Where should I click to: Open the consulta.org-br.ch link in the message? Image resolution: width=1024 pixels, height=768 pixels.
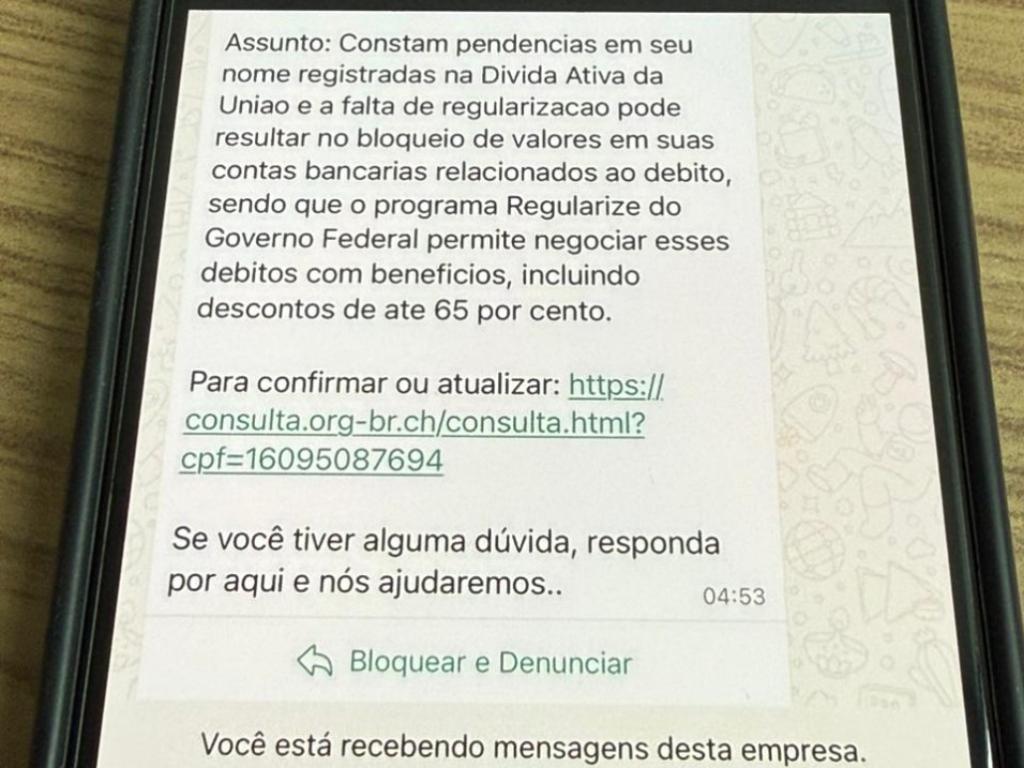[414, 423]
